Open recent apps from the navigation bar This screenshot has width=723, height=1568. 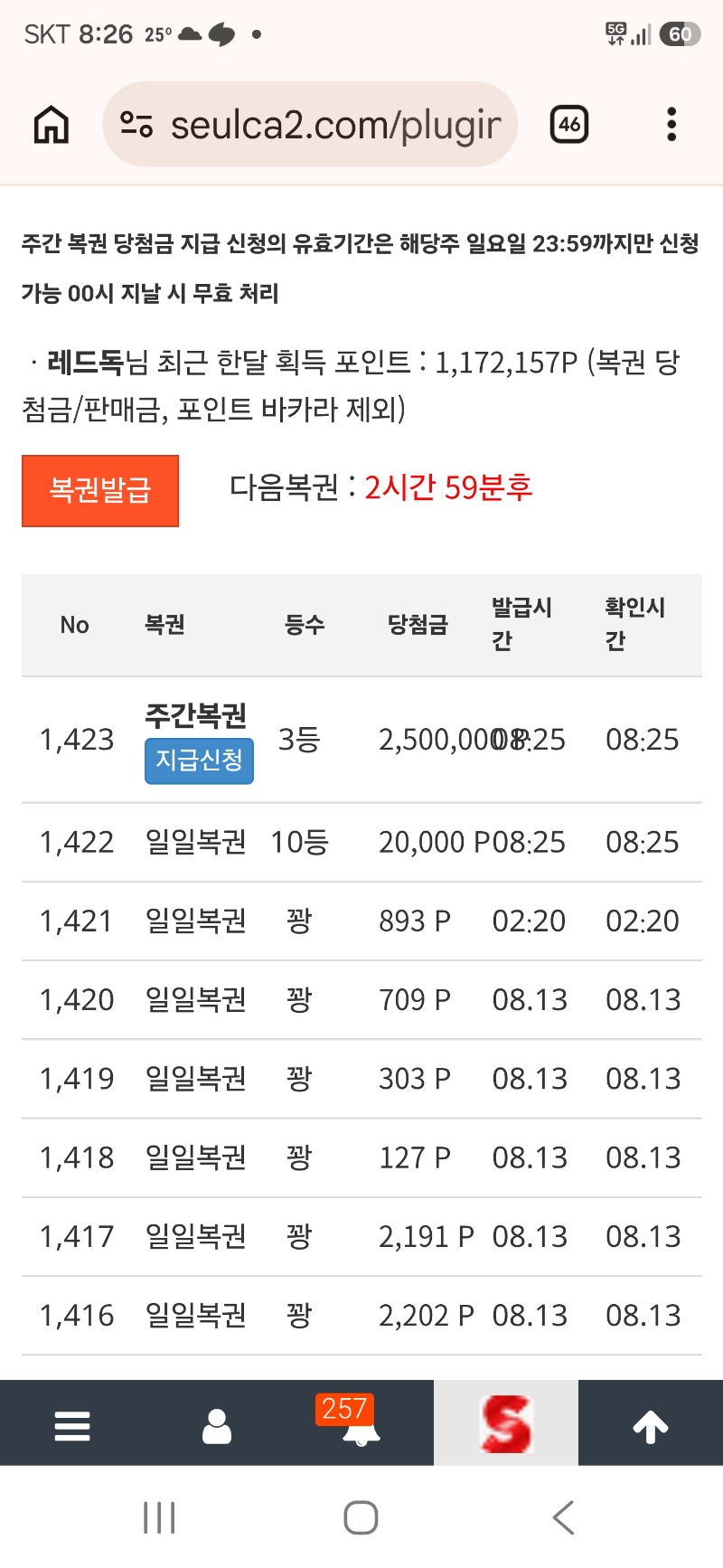159,1517
